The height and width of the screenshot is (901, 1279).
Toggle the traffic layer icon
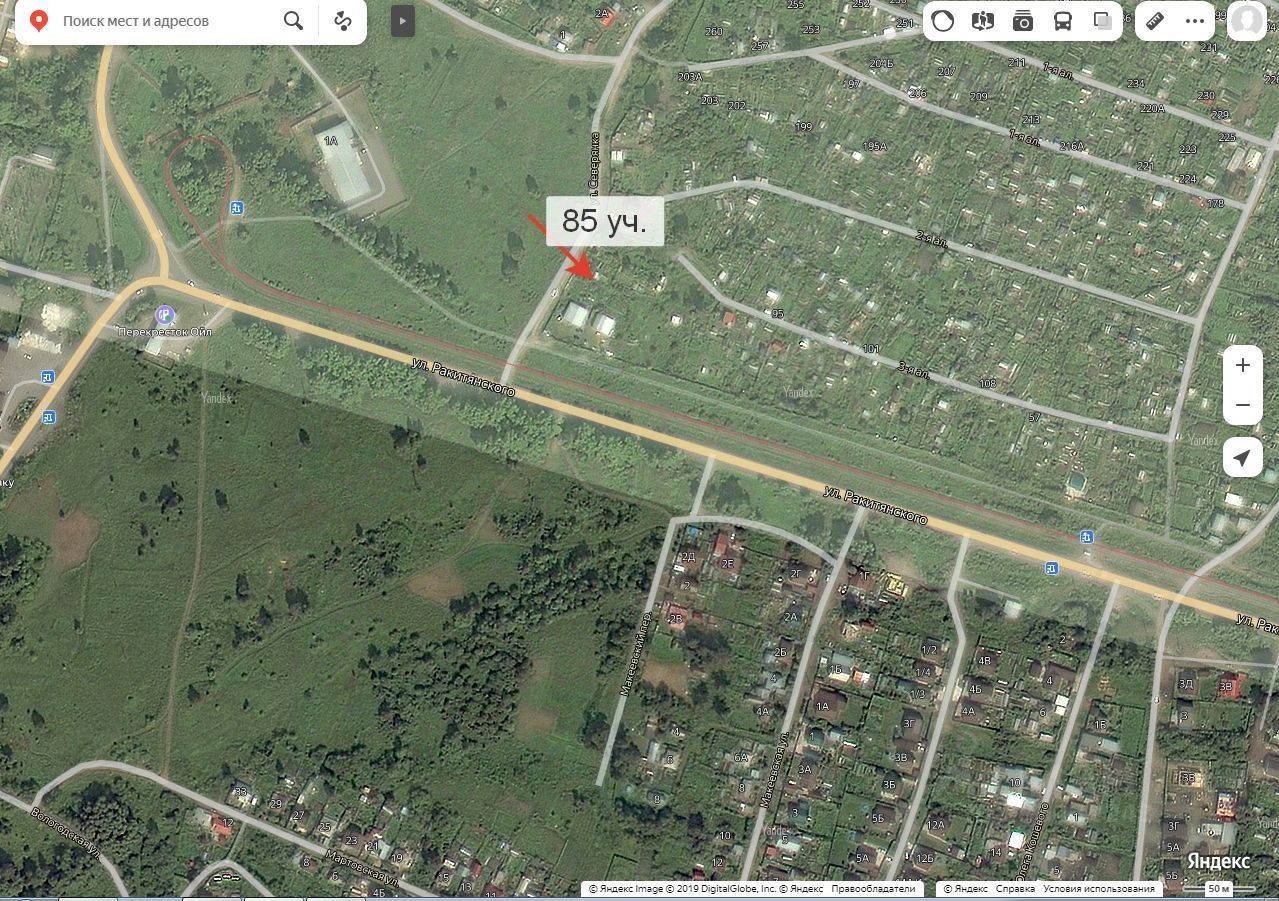coord(942,21)
